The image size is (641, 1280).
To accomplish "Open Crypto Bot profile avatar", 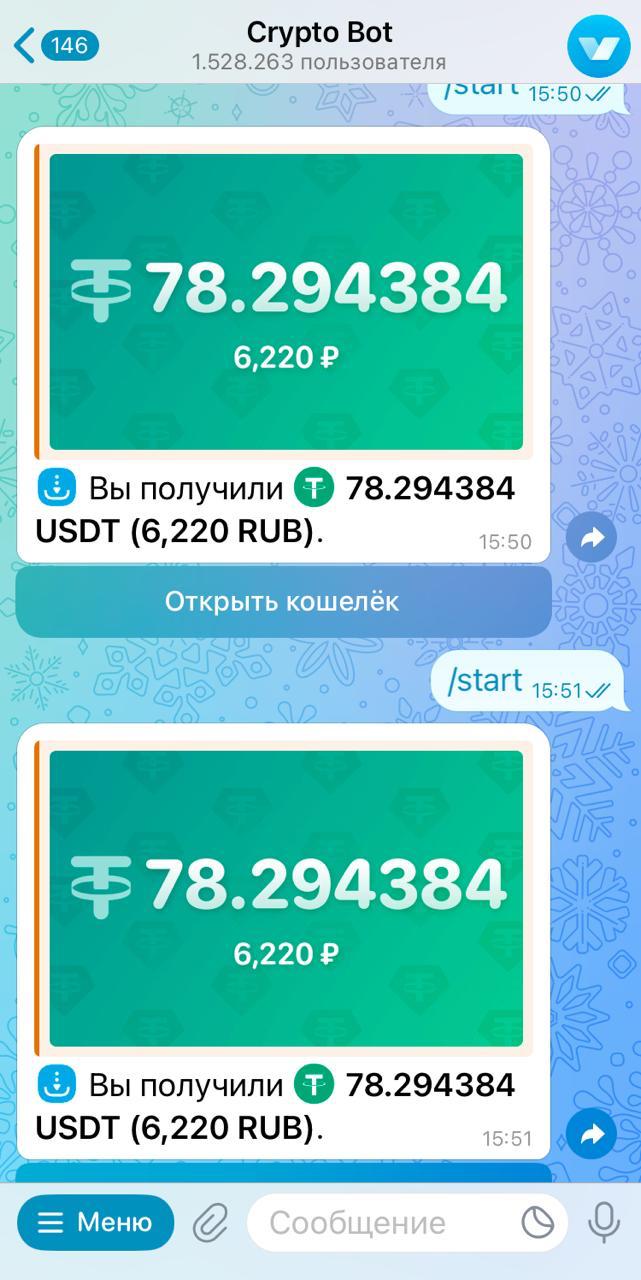I will tap(598, 45).
